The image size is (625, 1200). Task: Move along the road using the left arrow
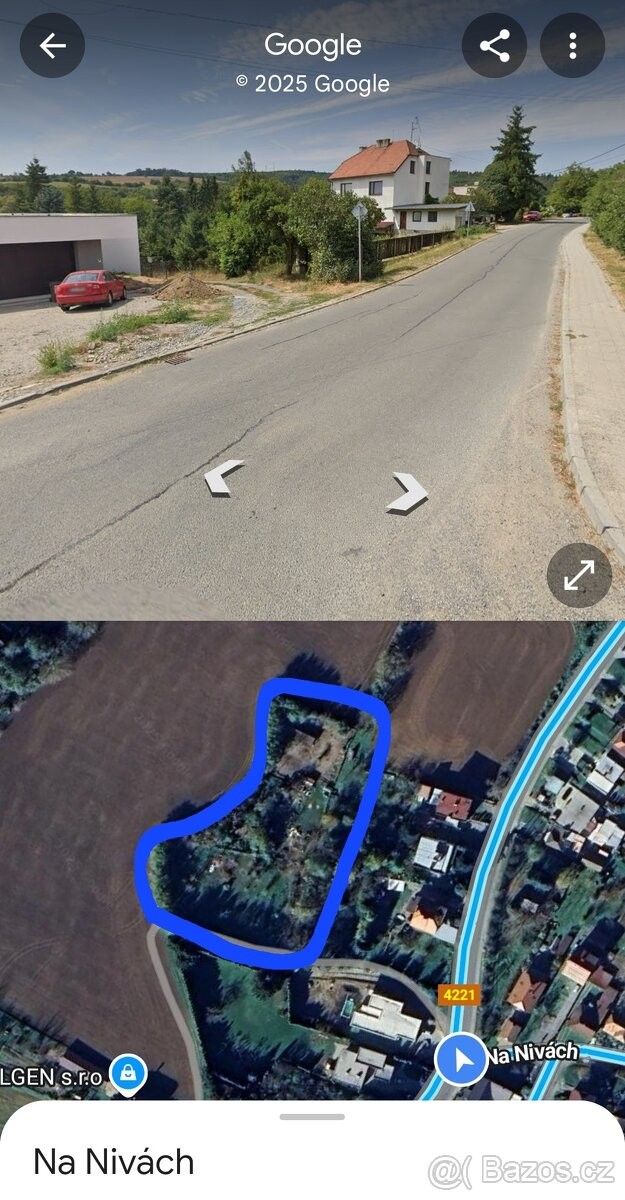click(224, 477)
